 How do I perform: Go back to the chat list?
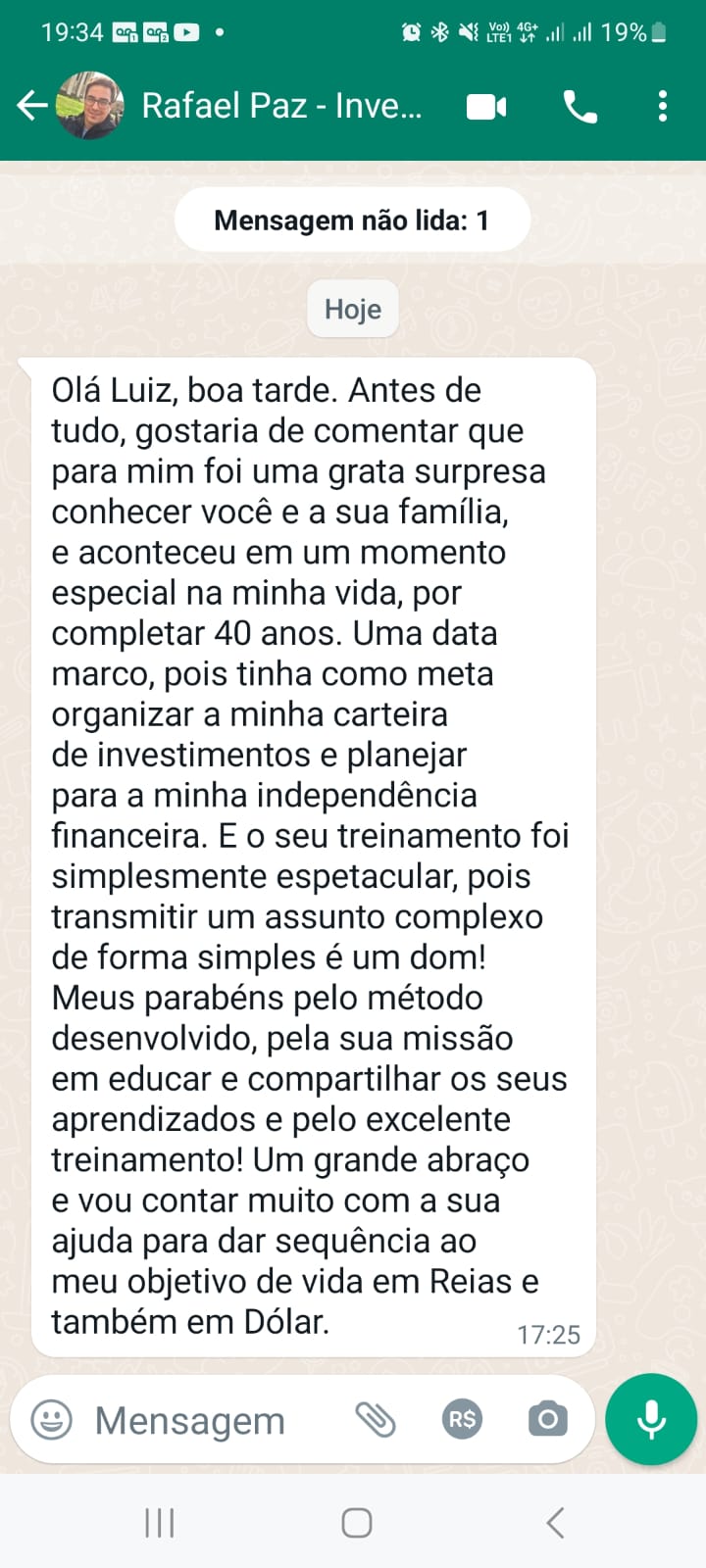point(32,106)
